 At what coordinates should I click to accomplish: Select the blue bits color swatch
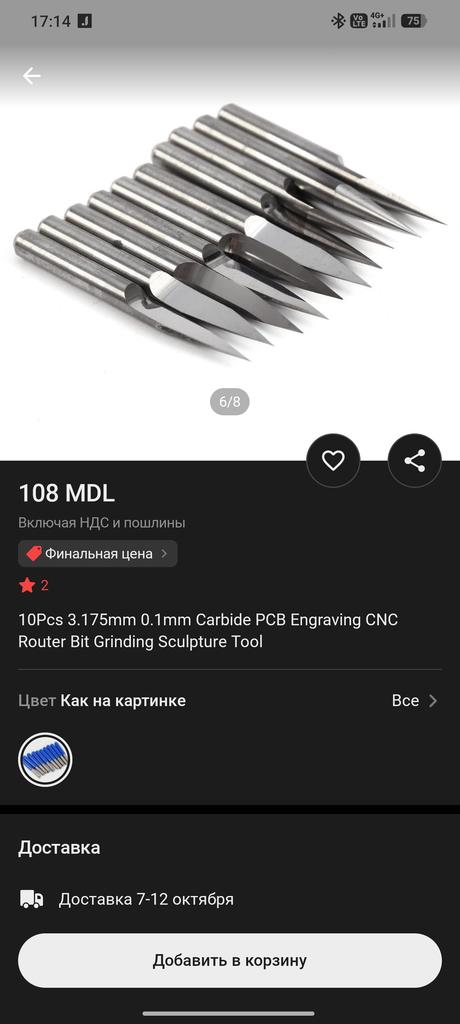[45, 760]
